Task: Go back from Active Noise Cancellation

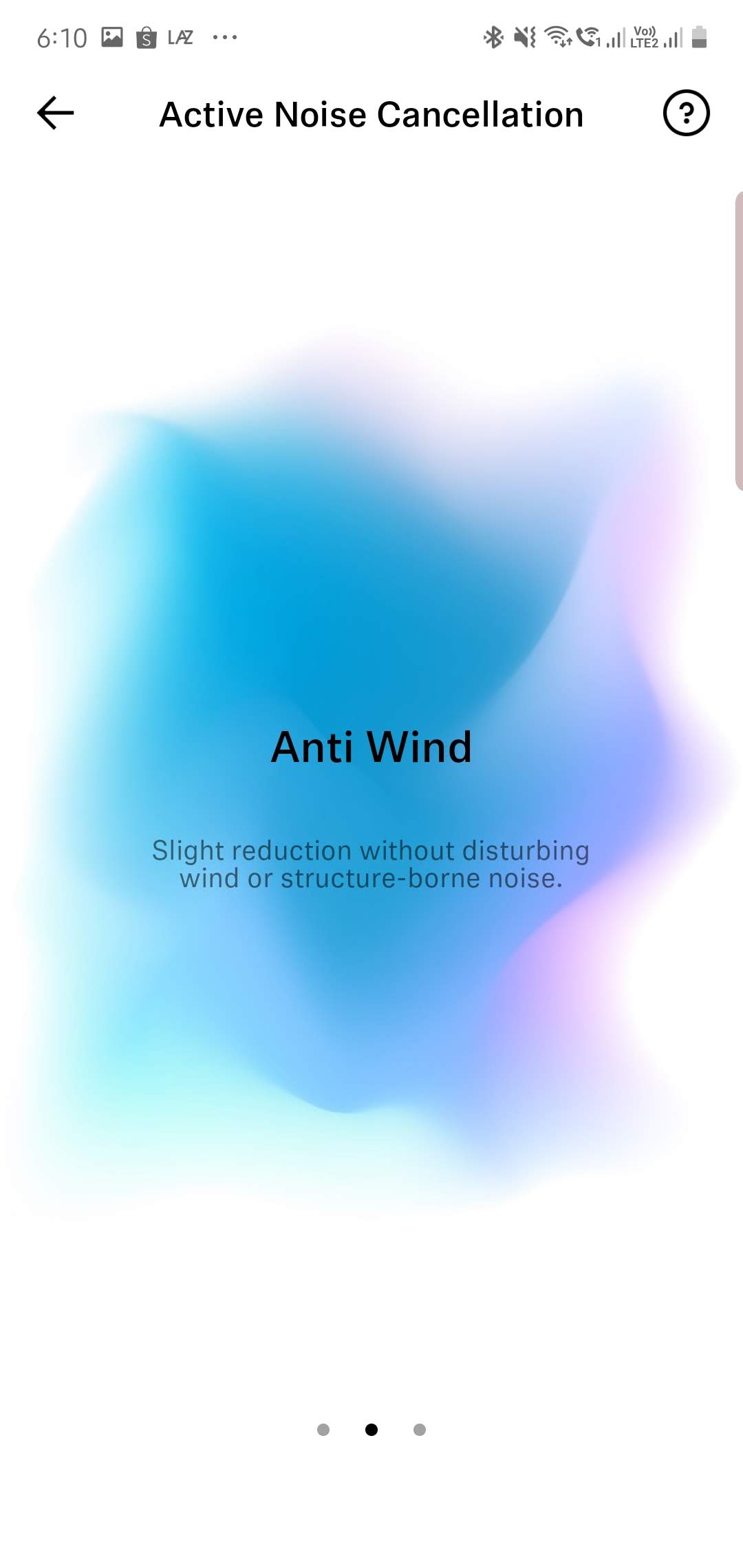Action: 55,113
